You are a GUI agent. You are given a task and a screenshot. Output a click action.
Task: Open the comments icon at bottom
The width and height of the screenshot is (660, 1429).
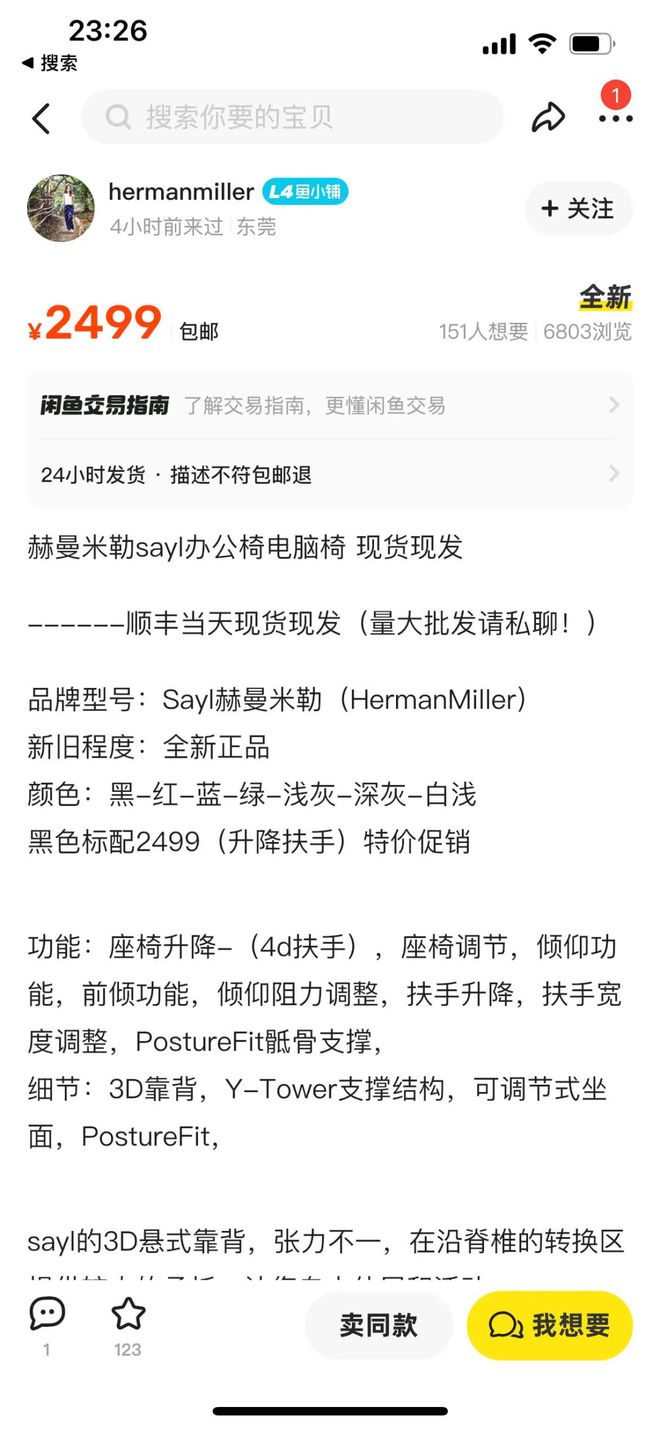(x=47, y=1314)
